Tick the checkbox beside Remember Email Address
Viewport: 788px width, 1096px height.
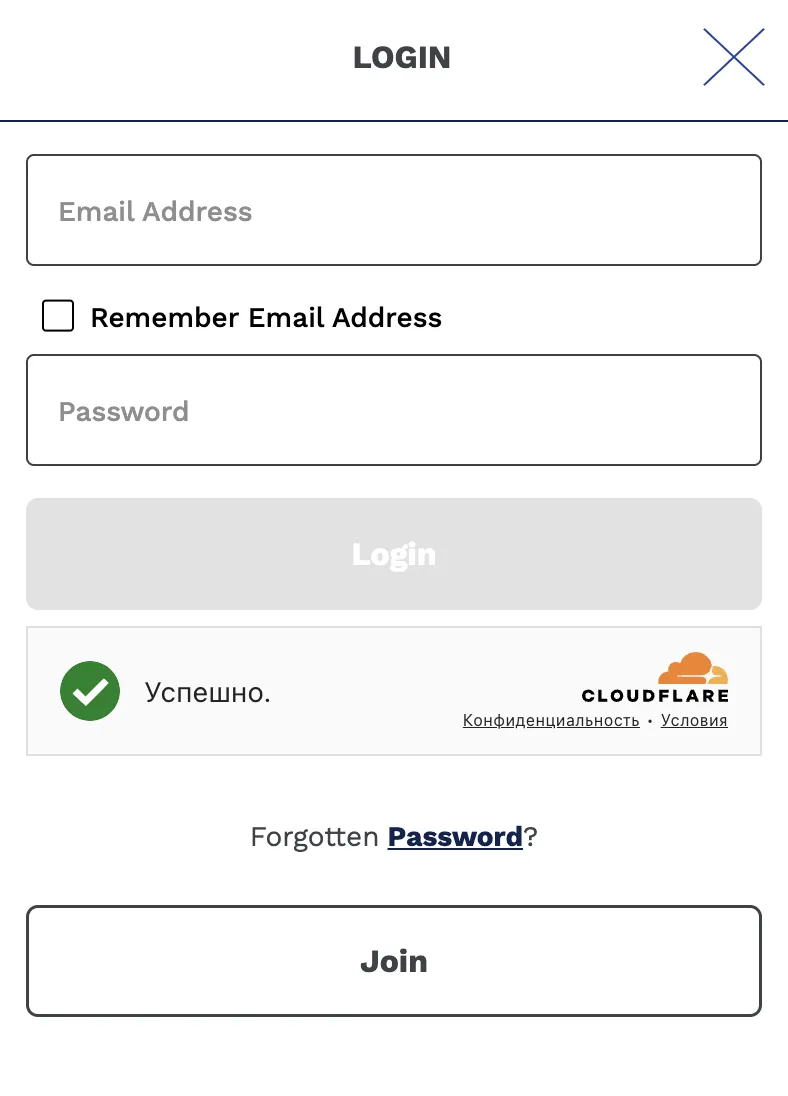58,315
